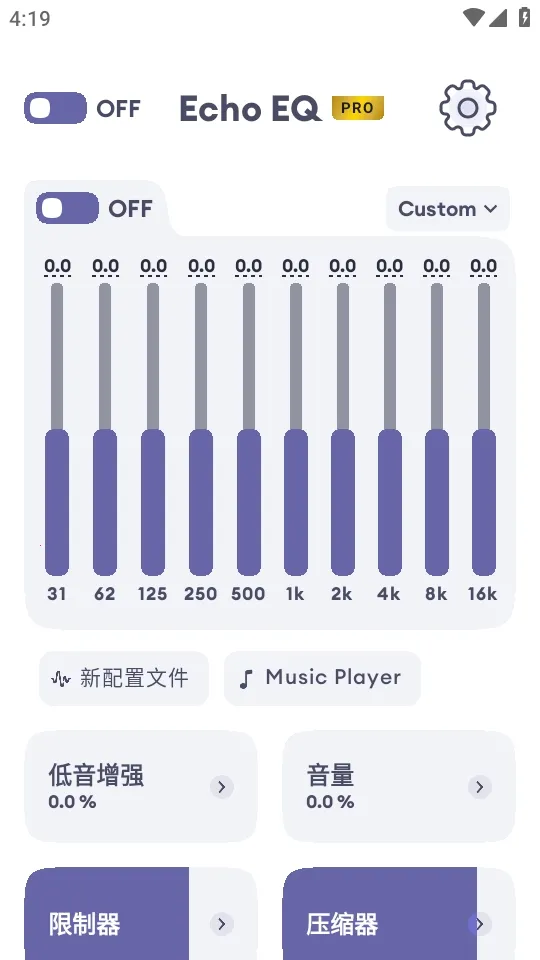Tap the 16k band slider
The width and height of the screenshot is (540, 960).
click(x=484, y=429)
